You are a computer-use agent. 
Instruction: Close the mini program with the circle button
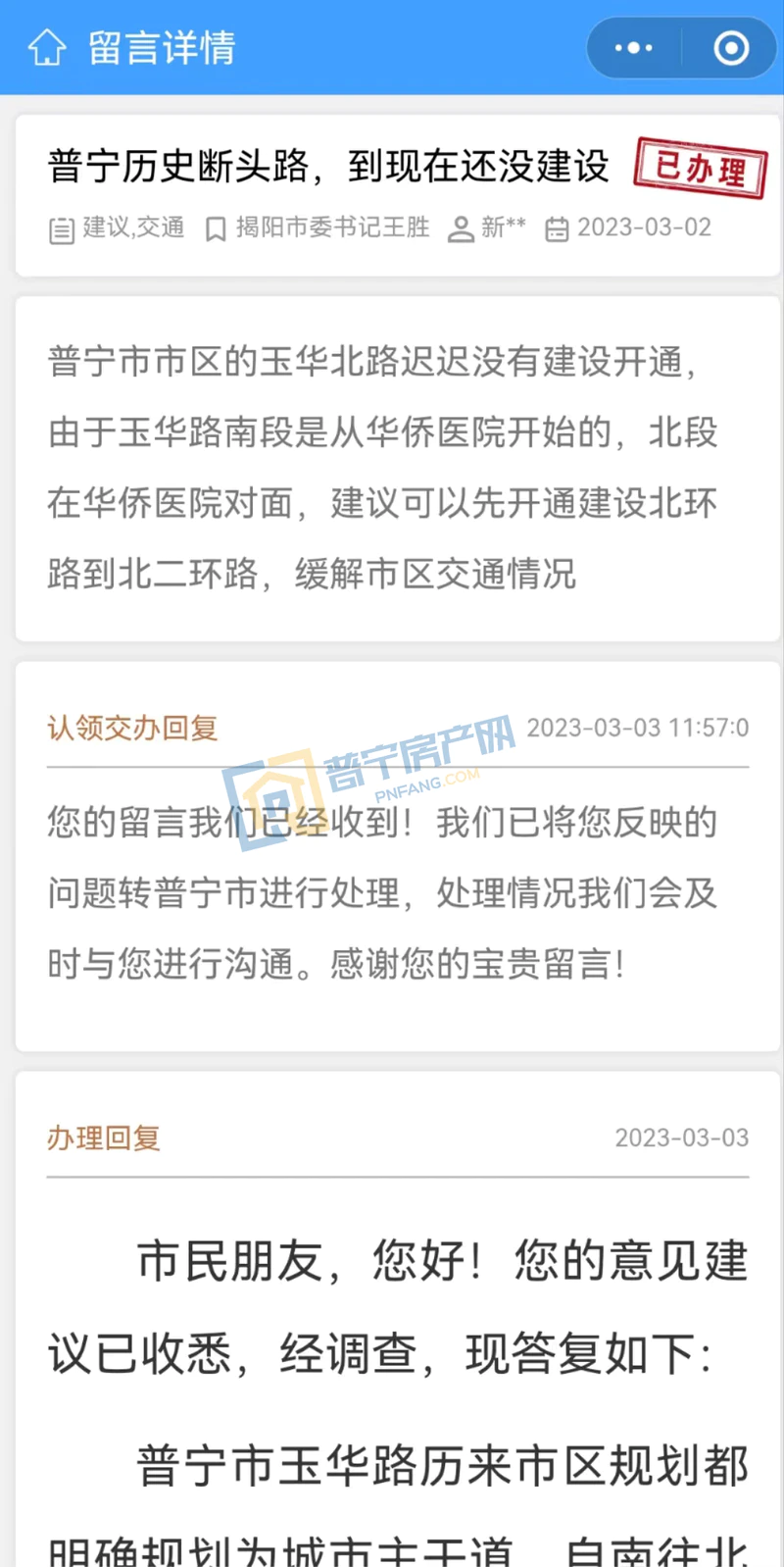point(731,47)
